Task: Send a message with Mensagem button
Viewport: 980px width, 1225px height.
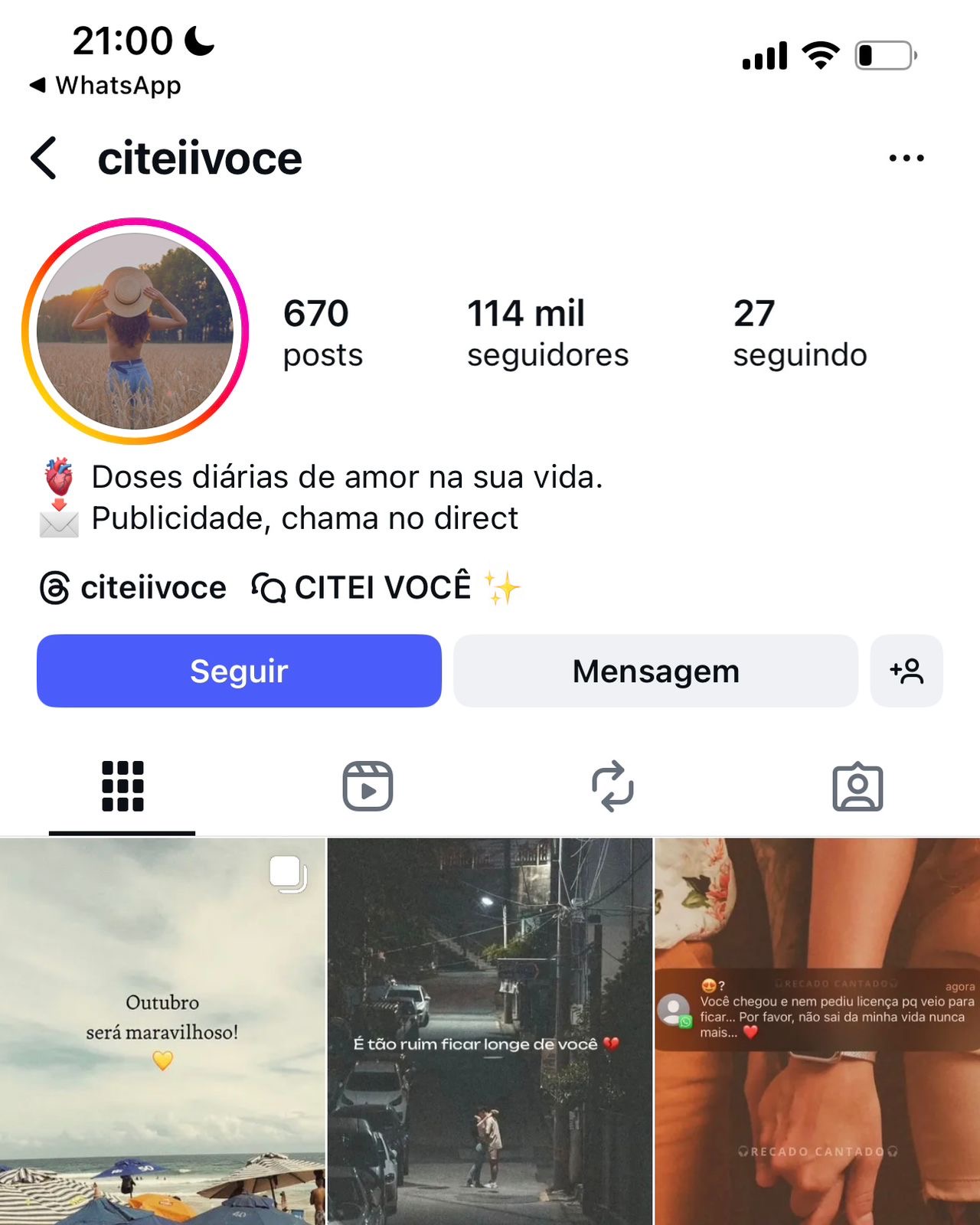Action: coord(655,671)
